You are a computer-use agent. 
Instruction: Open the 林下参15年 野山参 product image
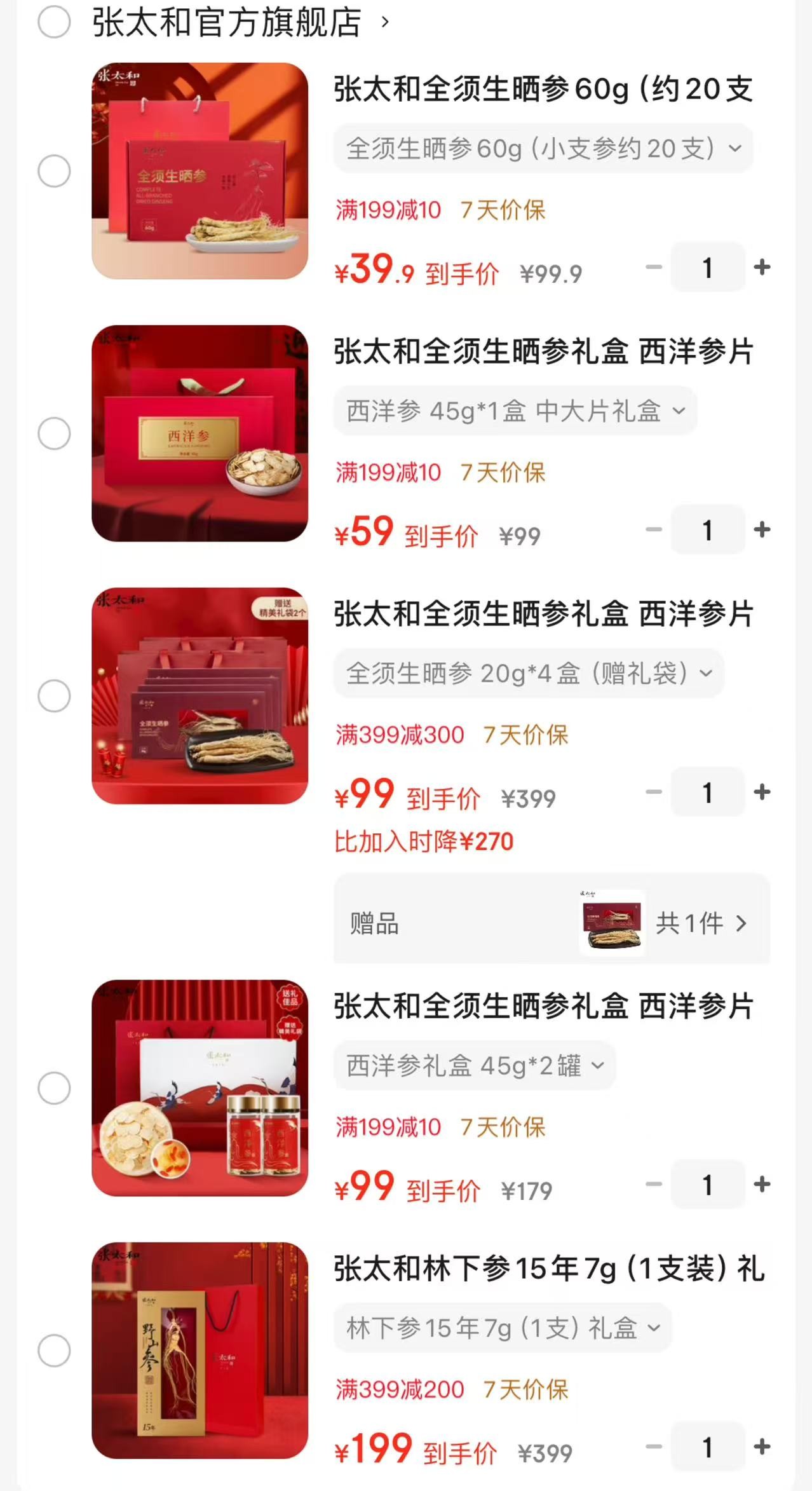[x=200, y=1350]
